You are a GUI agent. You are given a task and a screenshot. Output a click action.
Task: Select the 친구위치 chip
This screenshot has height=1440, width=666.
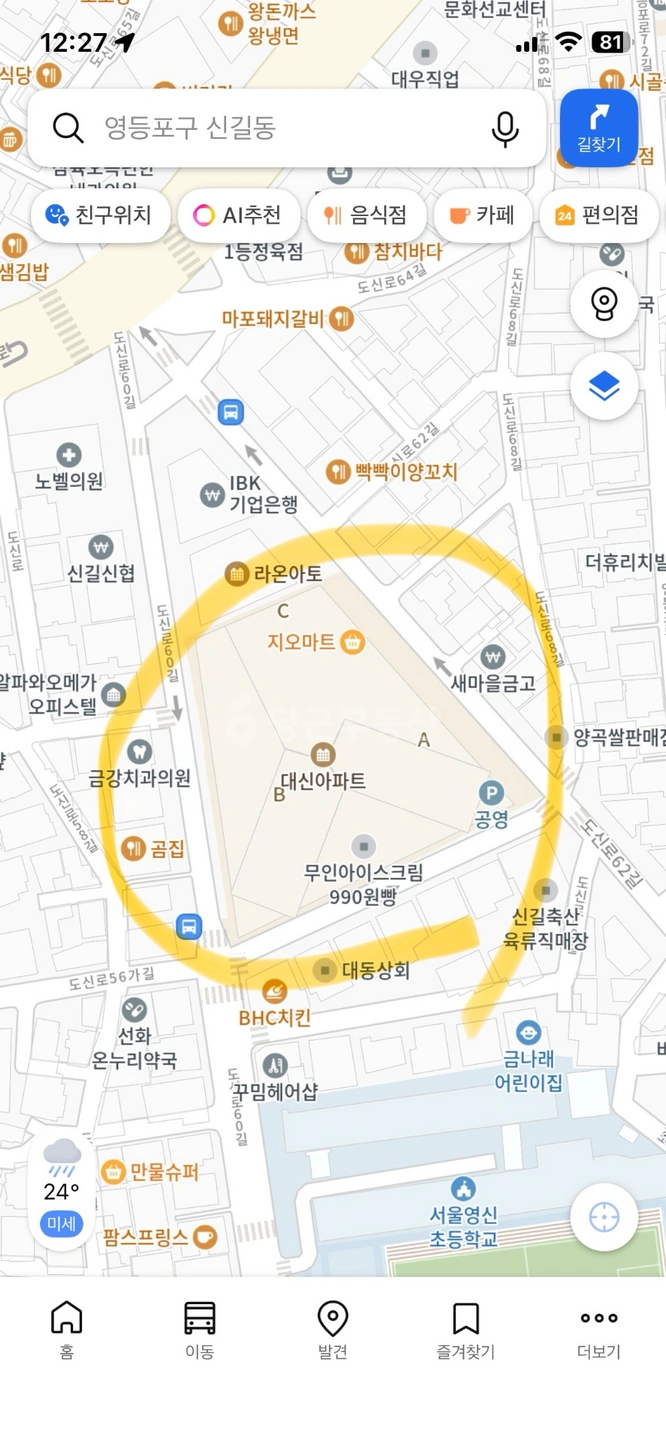[x=99, y=215]
